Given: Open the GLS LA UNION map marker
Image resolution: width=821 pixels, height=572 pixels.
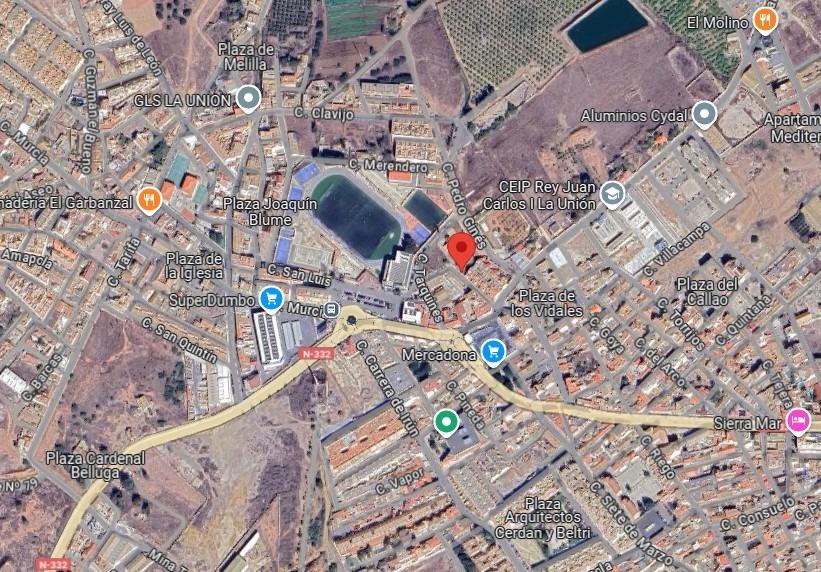Looking at the screenshot, I should (249, 99).
